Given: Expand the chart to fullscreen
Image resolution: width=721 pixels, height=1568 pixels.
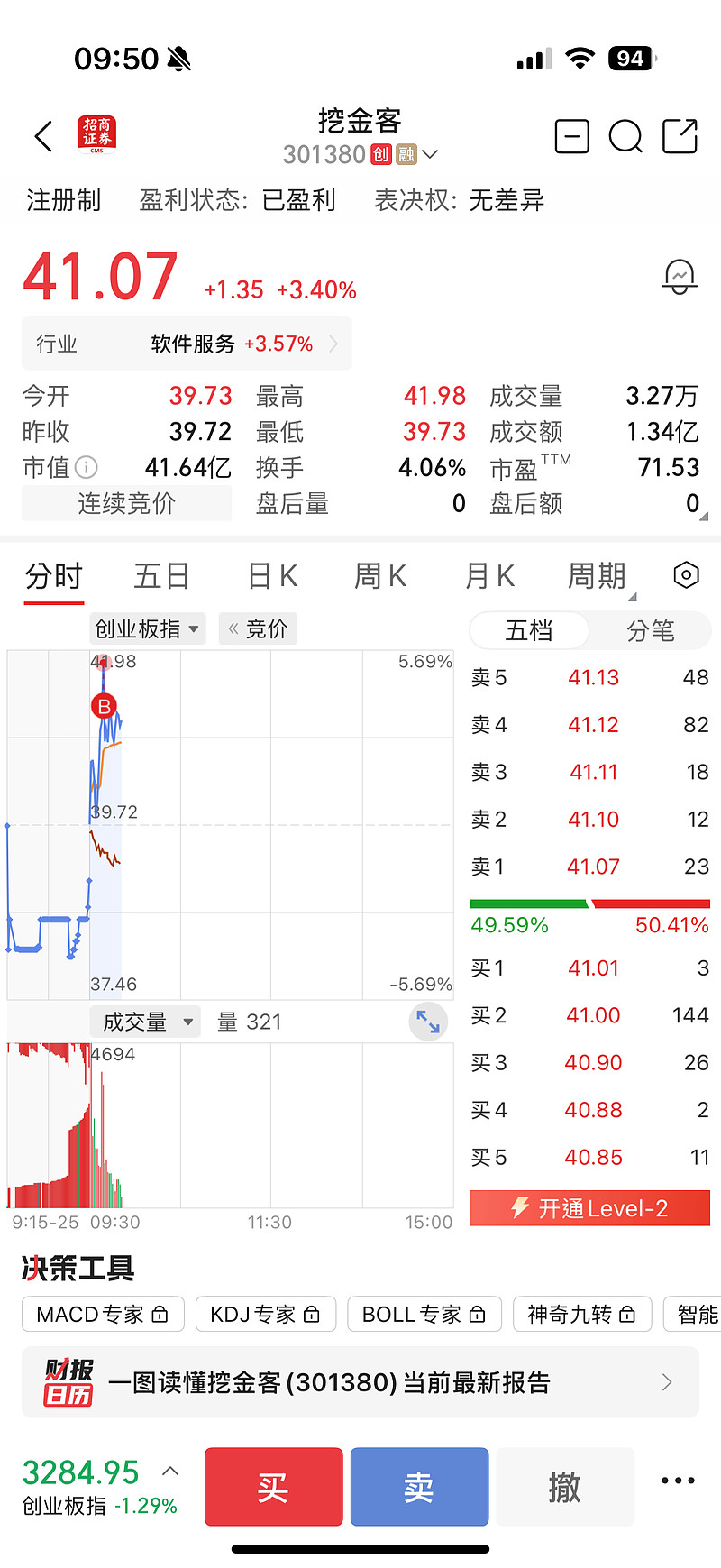Looking at the screenshot, I should 428,1022.
